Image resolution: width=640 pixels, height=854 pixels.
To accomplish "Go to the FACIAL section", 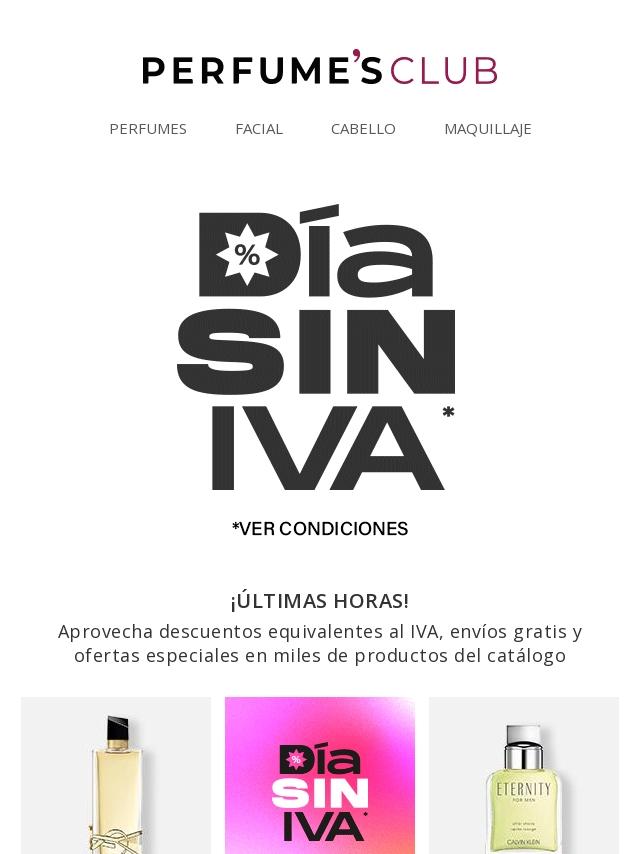I will [x=259, y=129].
